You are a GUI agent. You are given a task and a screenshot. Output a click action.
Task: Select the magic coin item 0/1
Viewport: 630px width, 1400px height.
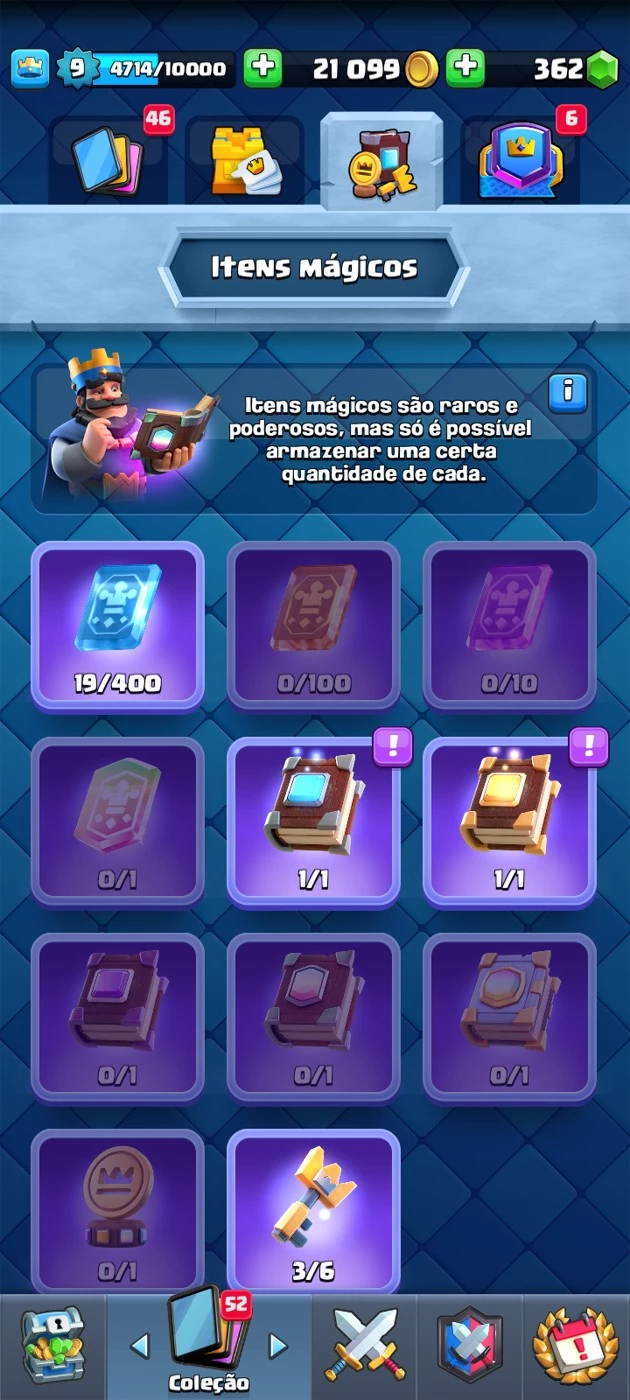click(118, 1211)
